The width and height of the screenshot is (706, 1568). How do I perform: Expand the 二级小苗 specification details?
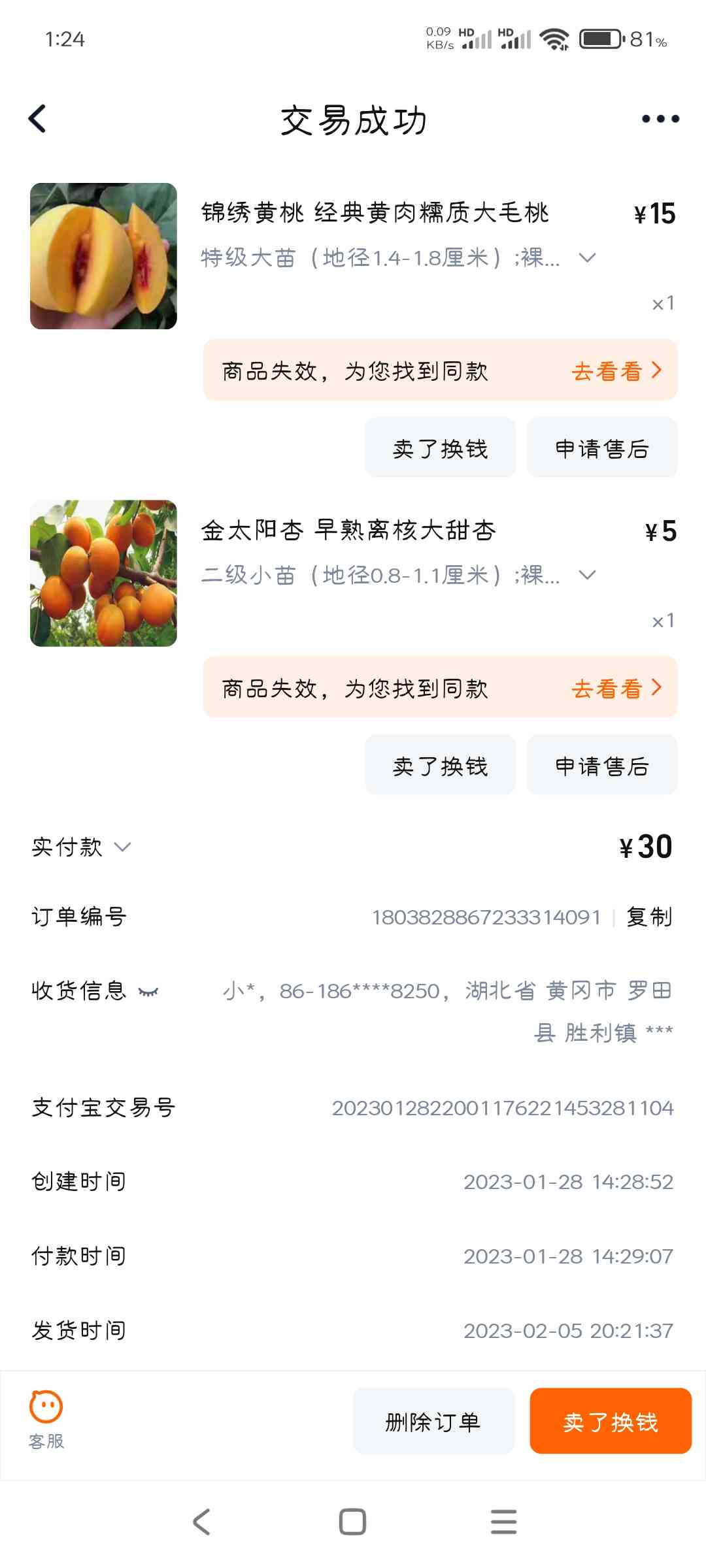587,576
